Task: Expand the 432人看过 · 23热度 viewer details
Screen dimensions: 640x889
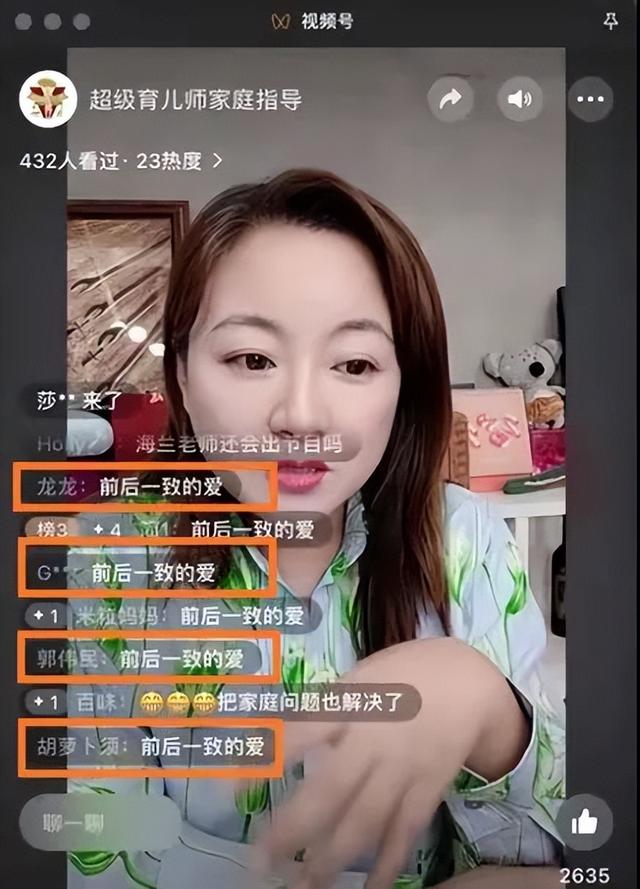Action: tap(120, 160)
